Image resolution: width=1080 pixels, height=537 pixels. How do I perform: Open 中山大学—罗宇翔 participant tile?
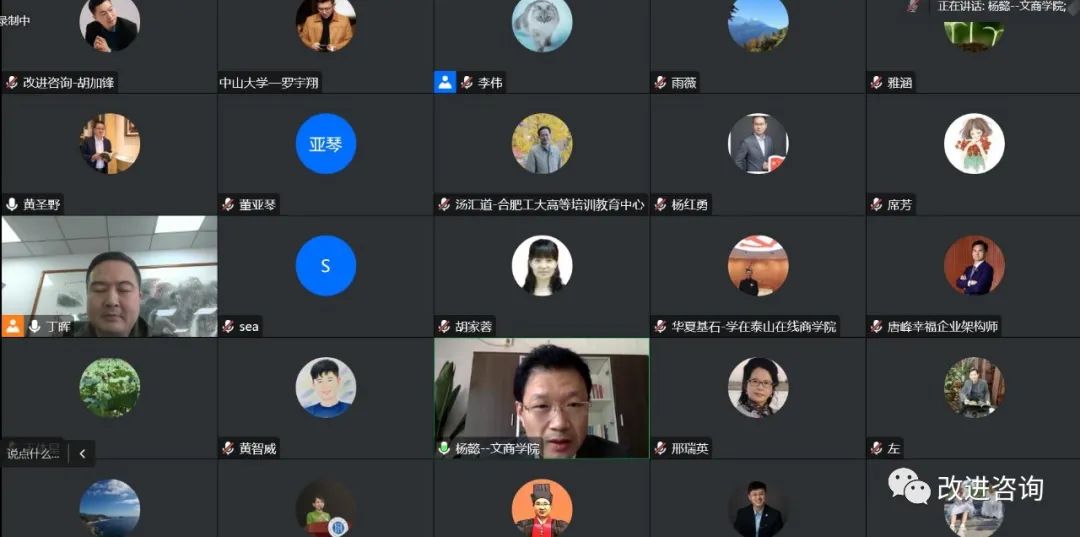[x=325, y=40]
